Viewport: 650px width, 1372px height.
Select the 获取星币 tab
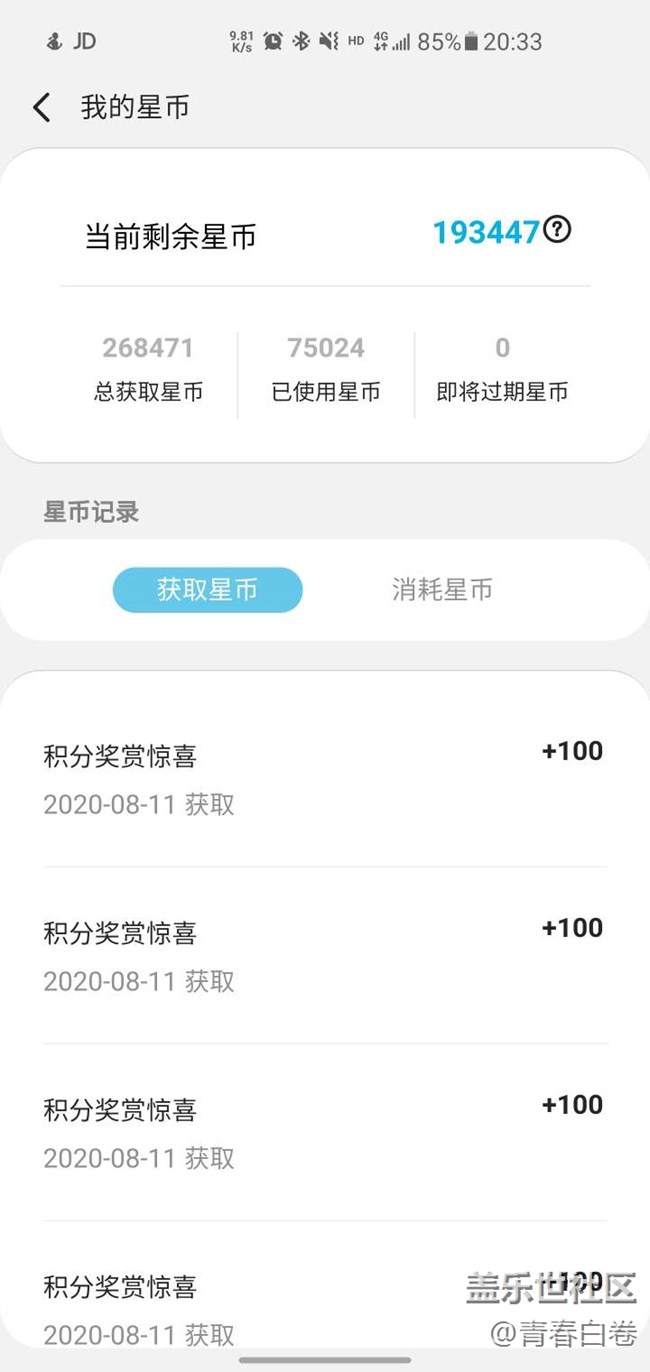[207, 590]
